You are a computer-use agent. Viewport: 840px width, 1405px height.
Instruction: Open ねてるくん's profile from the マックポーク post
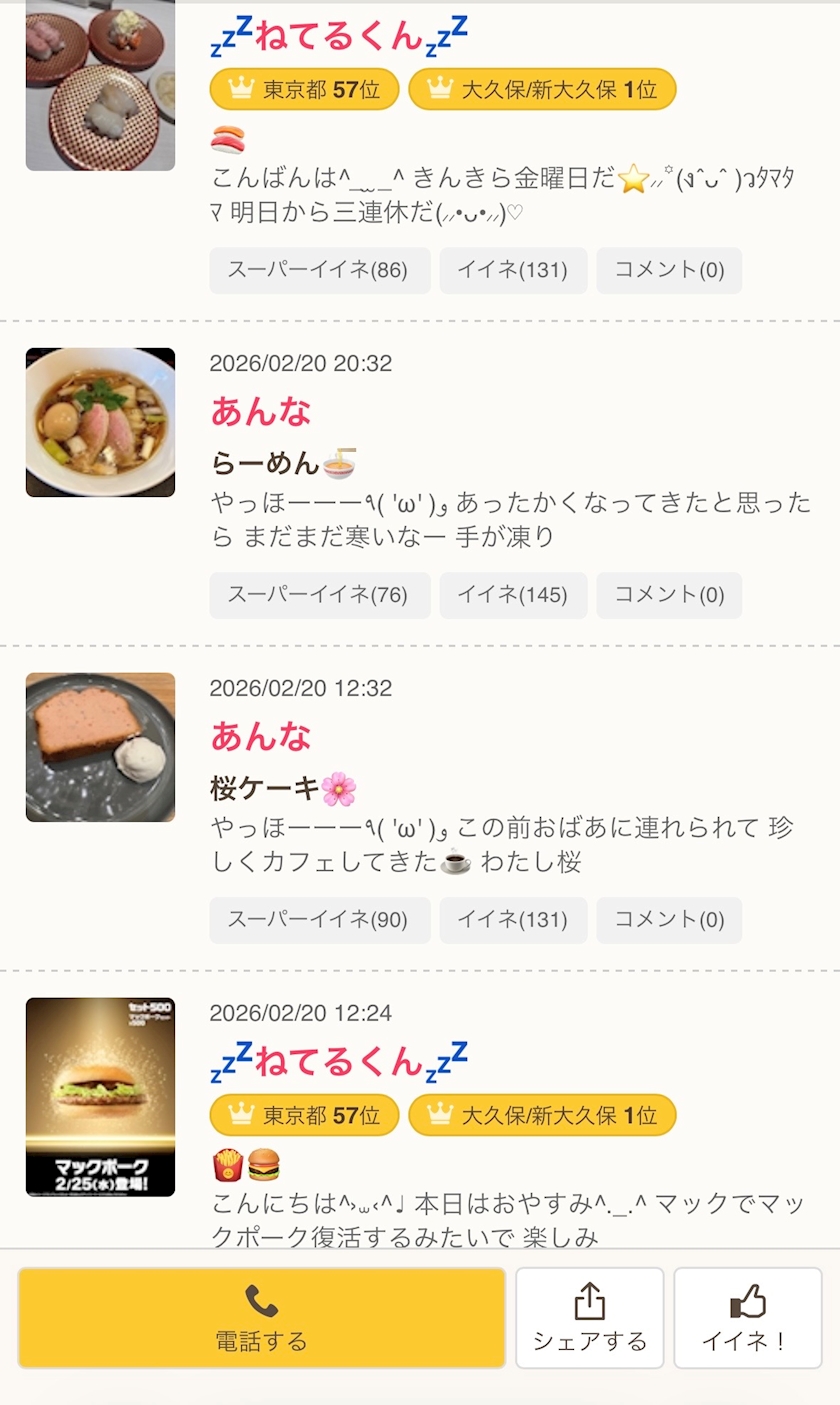click(339, 1062)
